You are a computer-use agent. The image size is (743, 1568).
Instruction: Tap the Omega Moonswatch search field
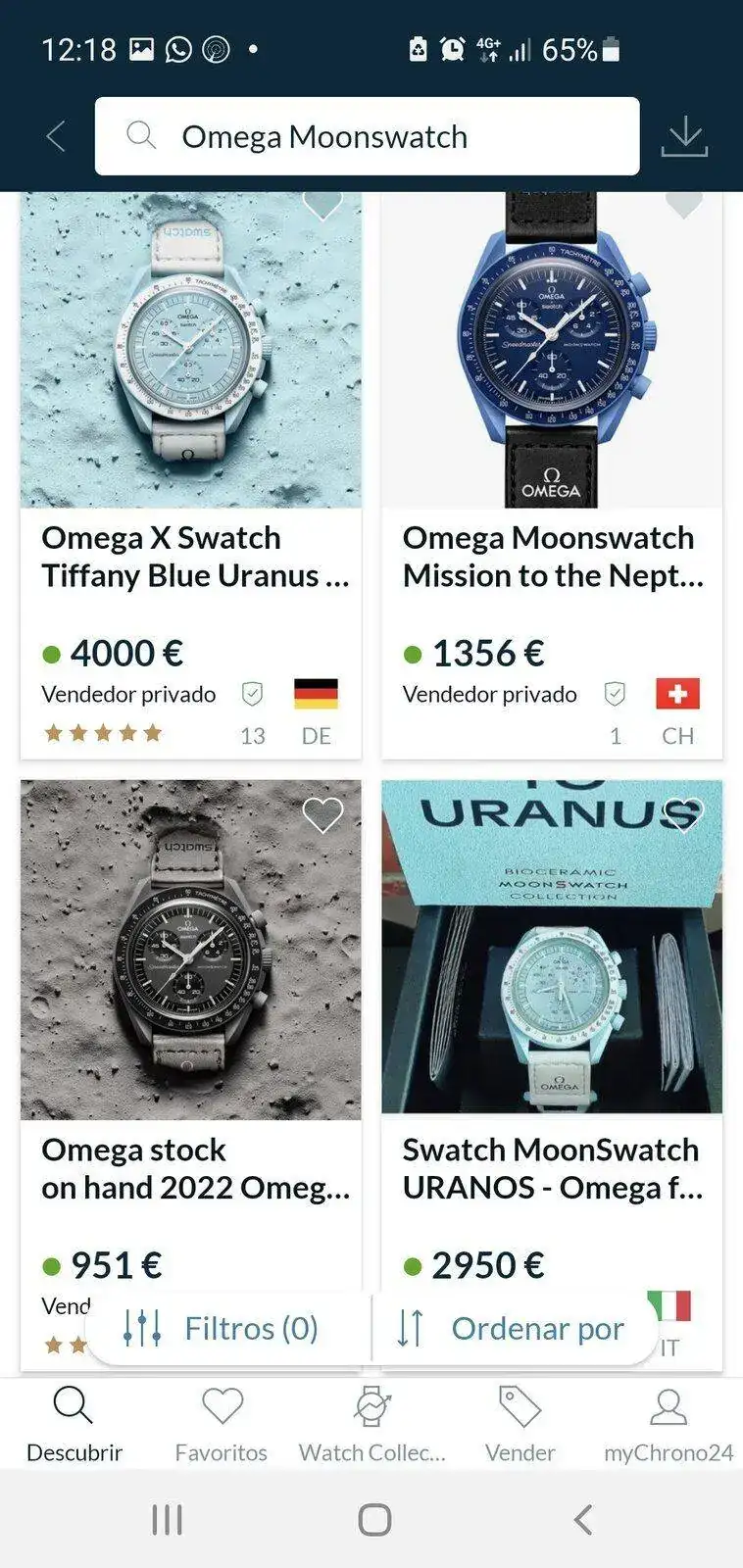pyautogui.click(x=367, y=136)
